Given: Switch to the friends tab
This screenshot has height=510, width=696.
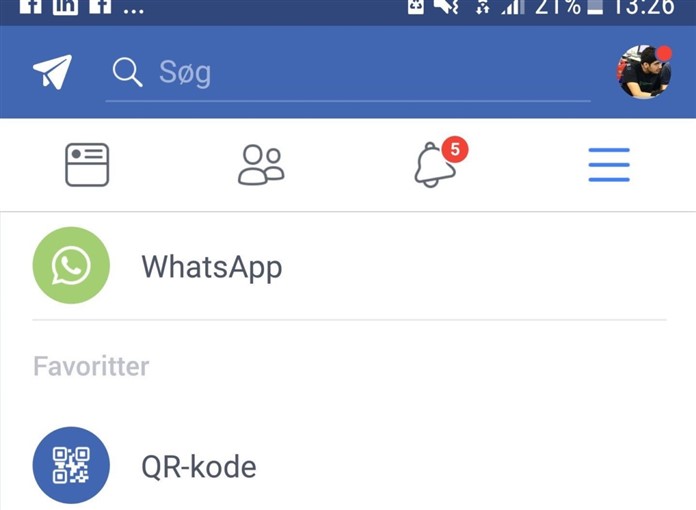Looking at the screenshot, I should click(x=261, y=165).
